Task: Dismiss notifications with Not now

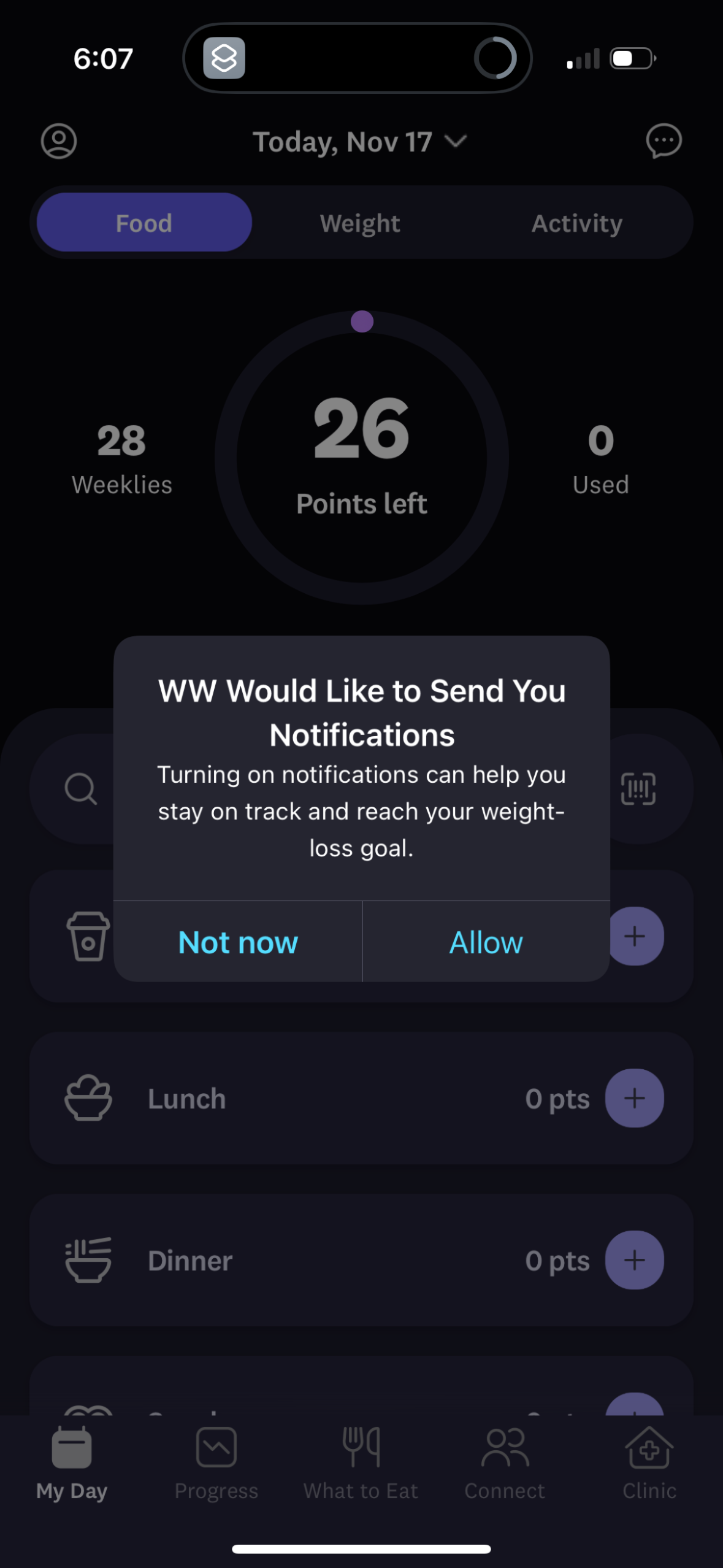Action: click(x=237, y=942)
